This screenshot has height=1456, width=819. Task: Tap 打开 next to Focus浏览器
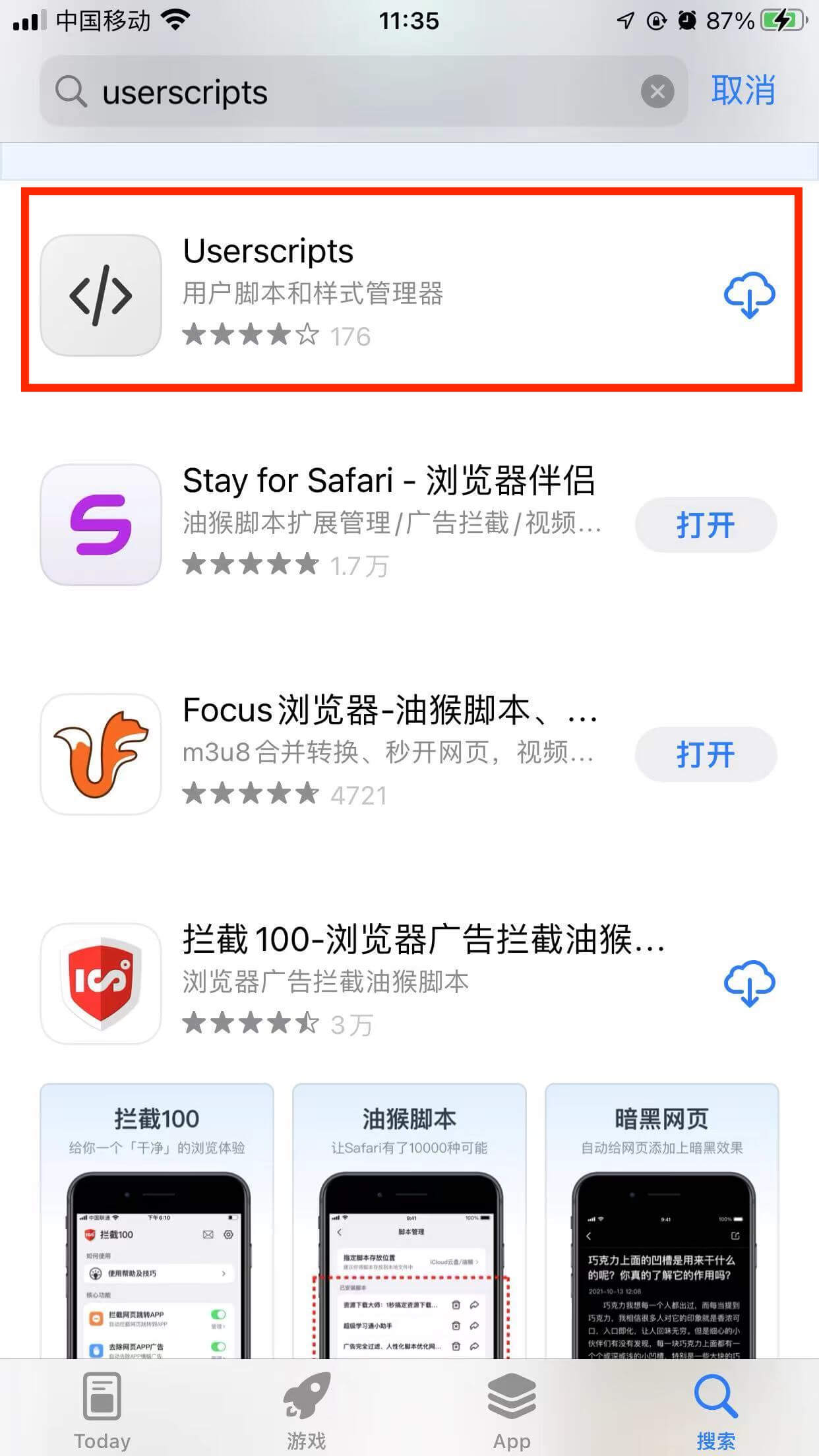point(706,754)
